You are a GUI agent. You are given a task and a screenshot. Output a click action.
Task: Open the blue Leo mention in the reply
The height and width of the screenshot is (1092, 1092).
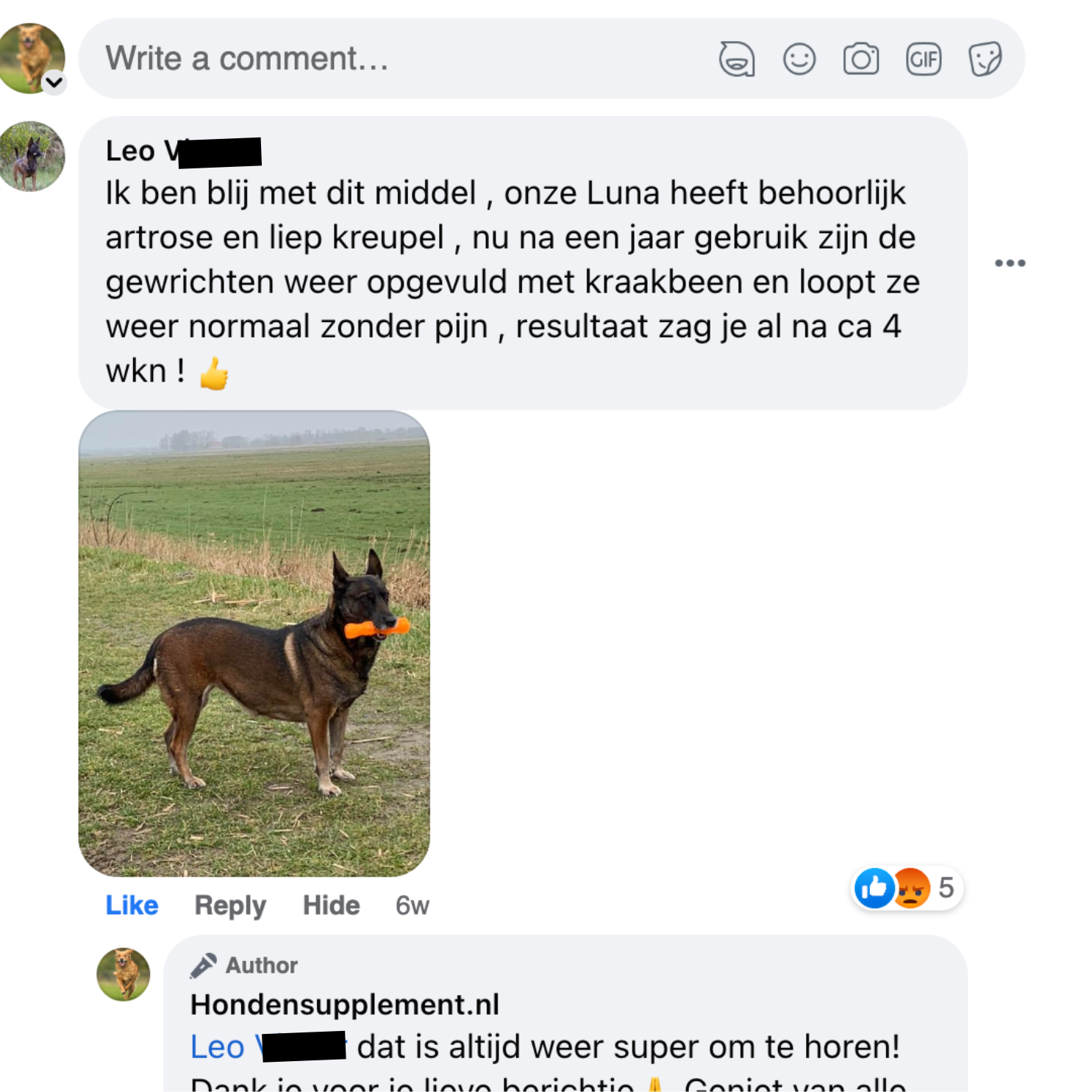[218, 1046]
